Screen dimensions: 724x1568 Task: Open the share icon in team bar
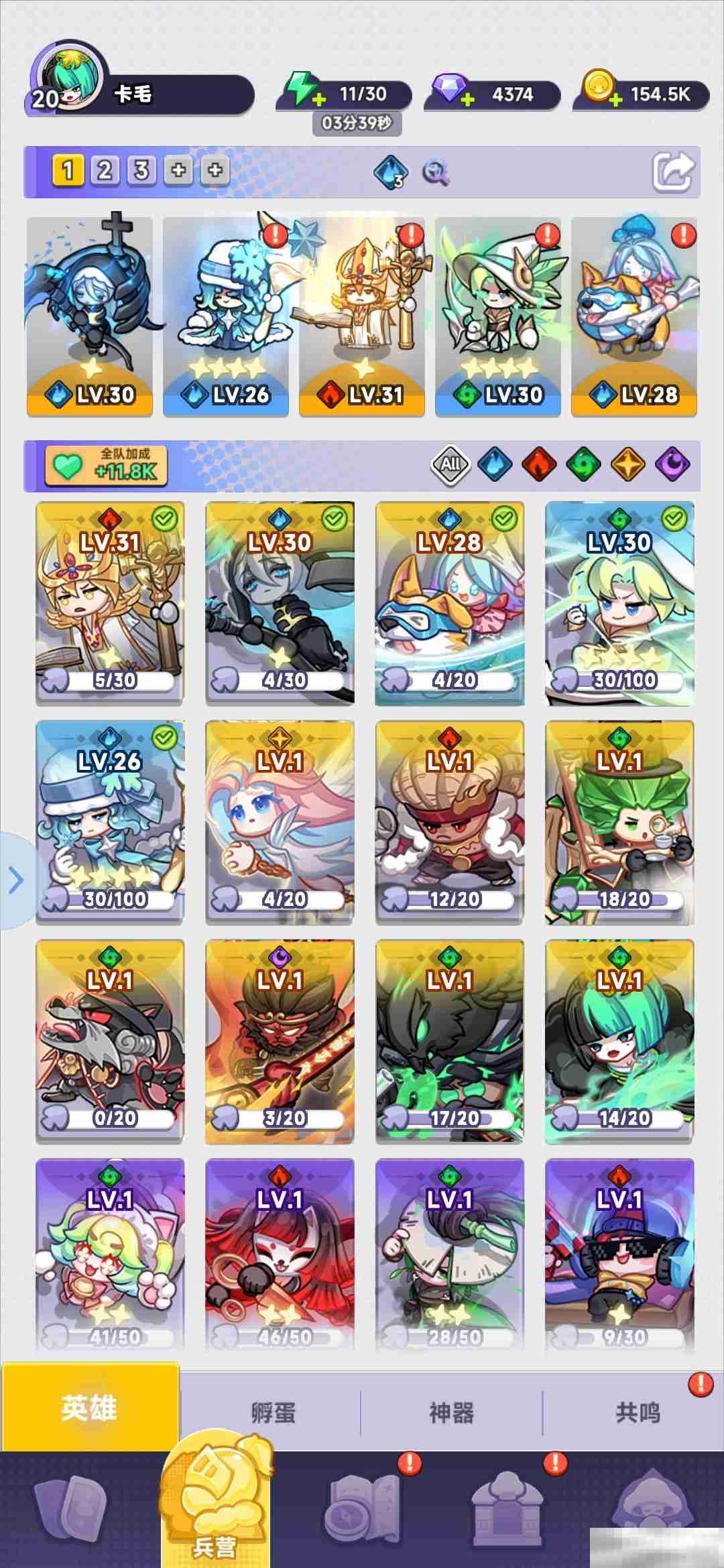[673, 172]
